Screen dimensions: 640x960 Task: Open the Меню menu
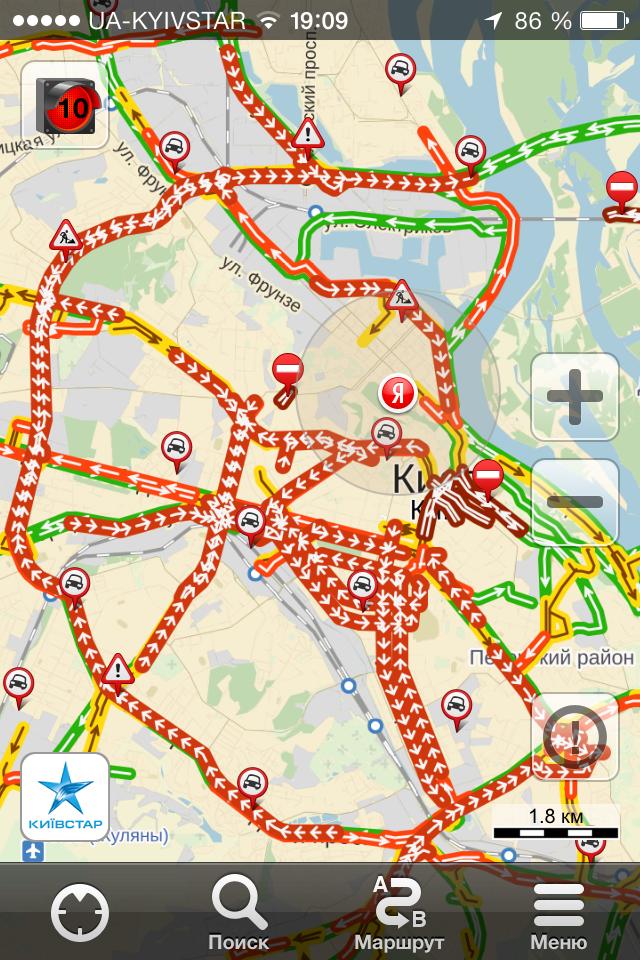coord(558,915)
